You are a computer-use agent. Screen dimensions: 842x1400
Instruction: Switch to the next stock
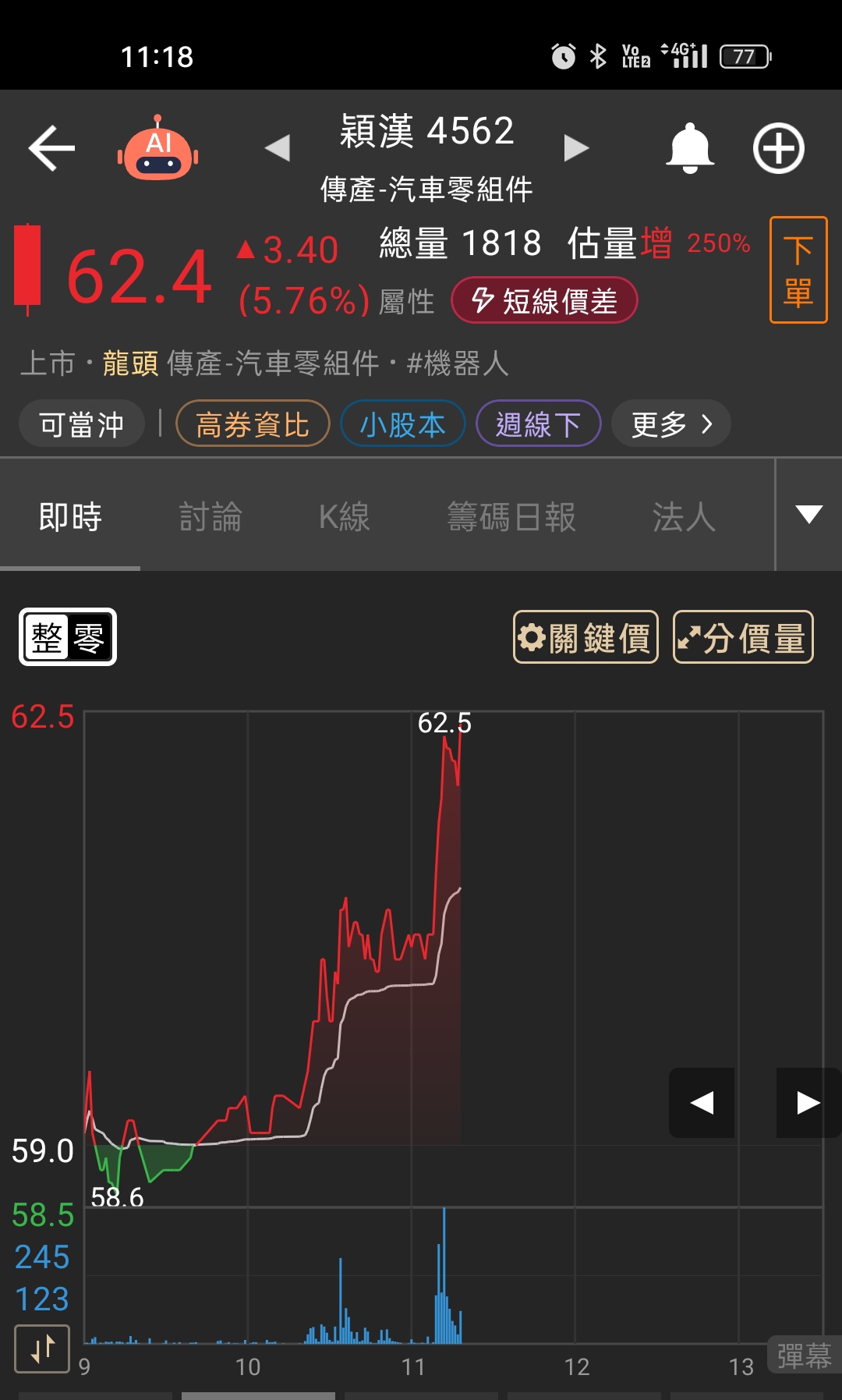576,147
